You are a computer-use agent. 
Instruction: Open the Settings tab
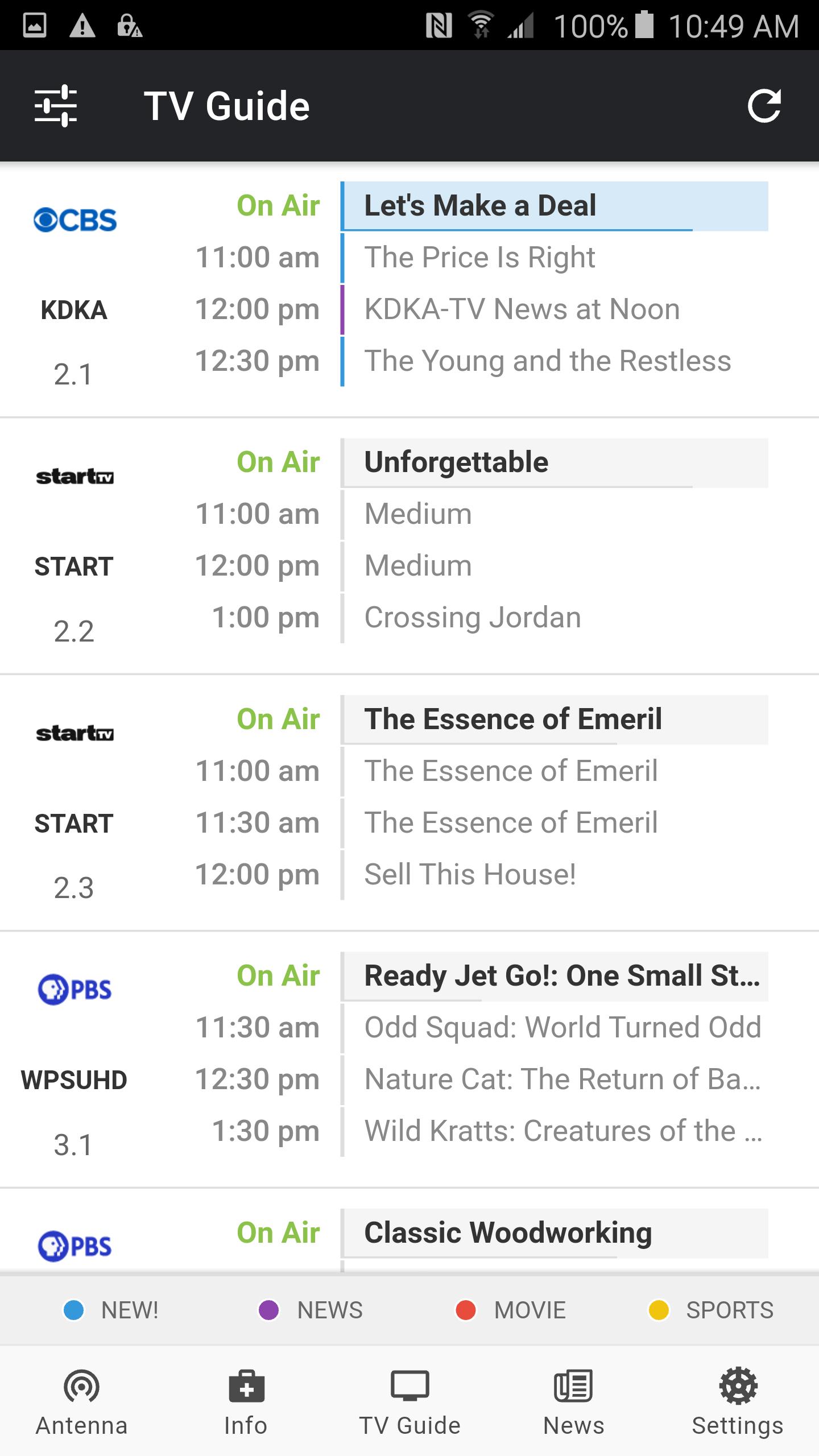click(738, 1401)
